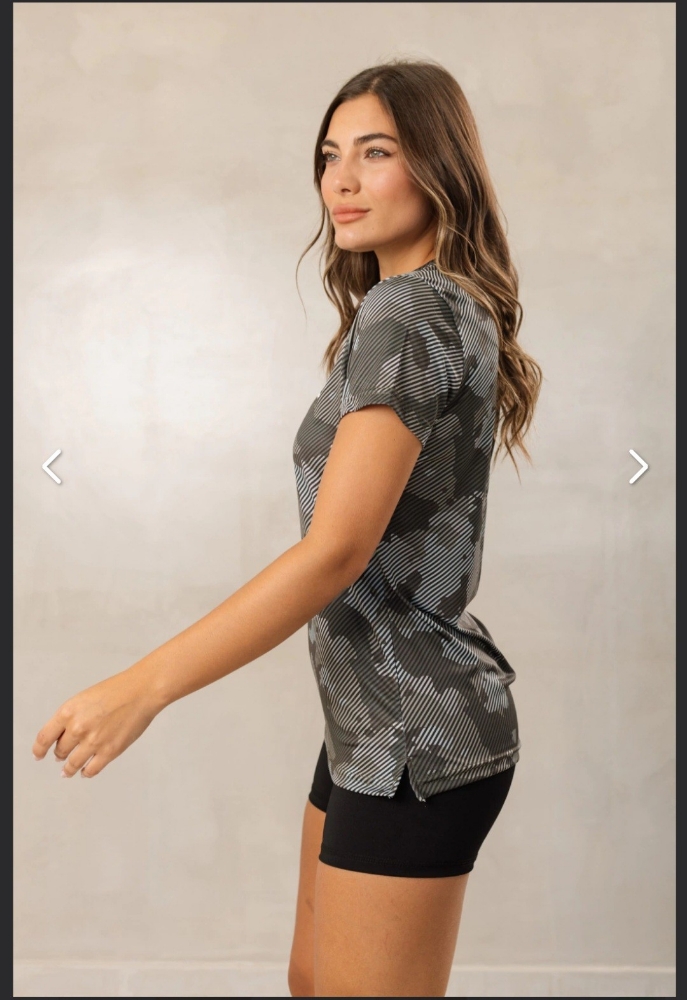Show the next product photo
687x1000 pixels.
pyautogui.click(x=638, y=467)
